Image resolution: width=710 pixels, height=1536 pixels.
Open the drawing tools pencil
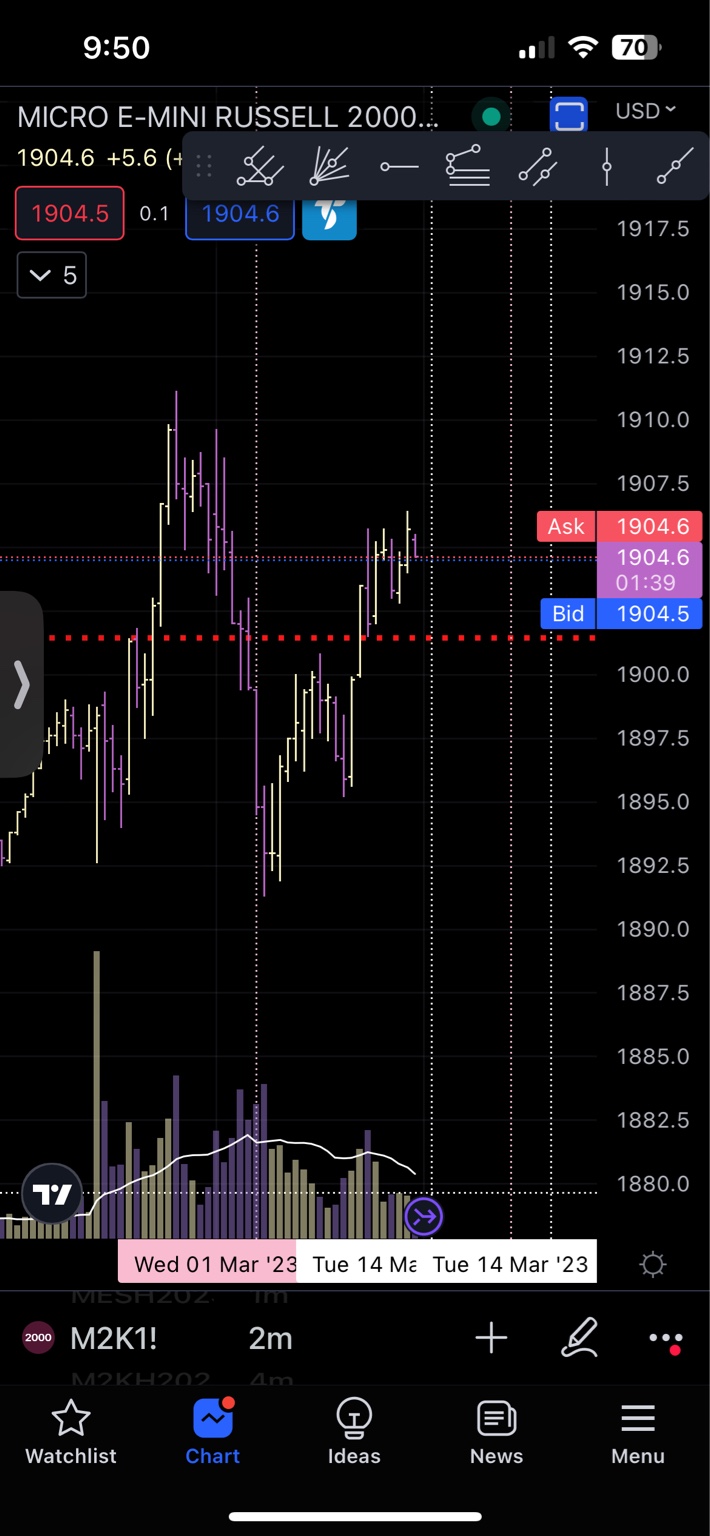pyautogui.click(x=579, y=1338)
